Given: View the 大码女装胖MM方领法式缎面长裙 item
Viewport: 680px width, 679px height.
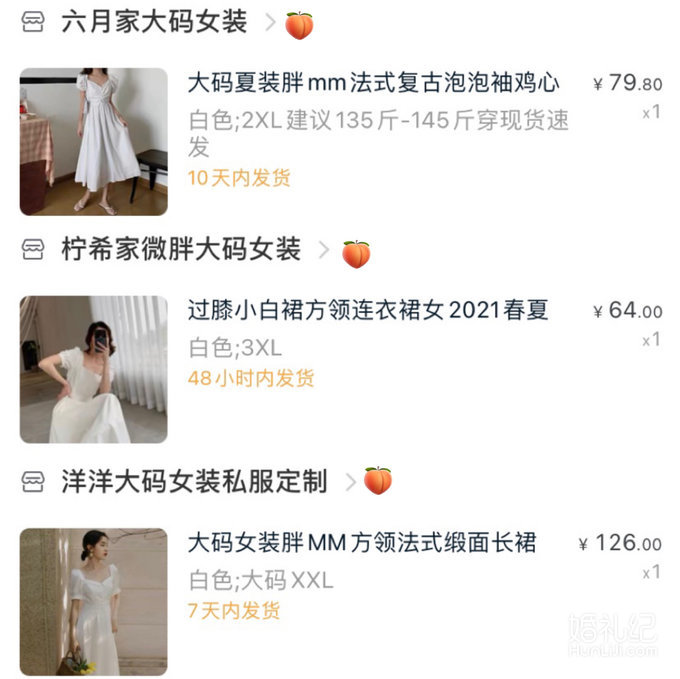Looking at the screenshot, I should [x=362, y=543].
